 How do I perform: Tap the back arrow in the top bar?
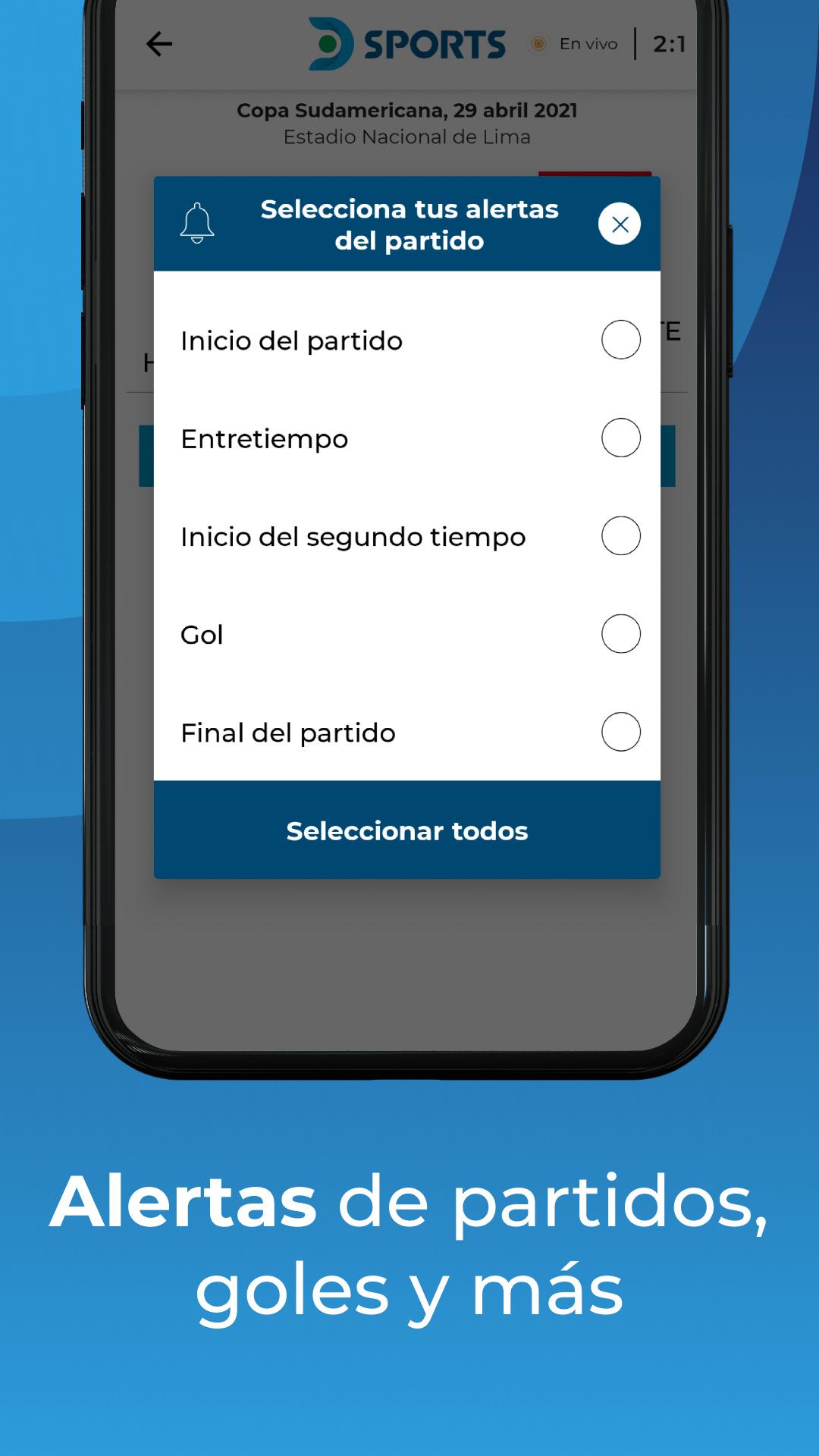click(157, 43)
